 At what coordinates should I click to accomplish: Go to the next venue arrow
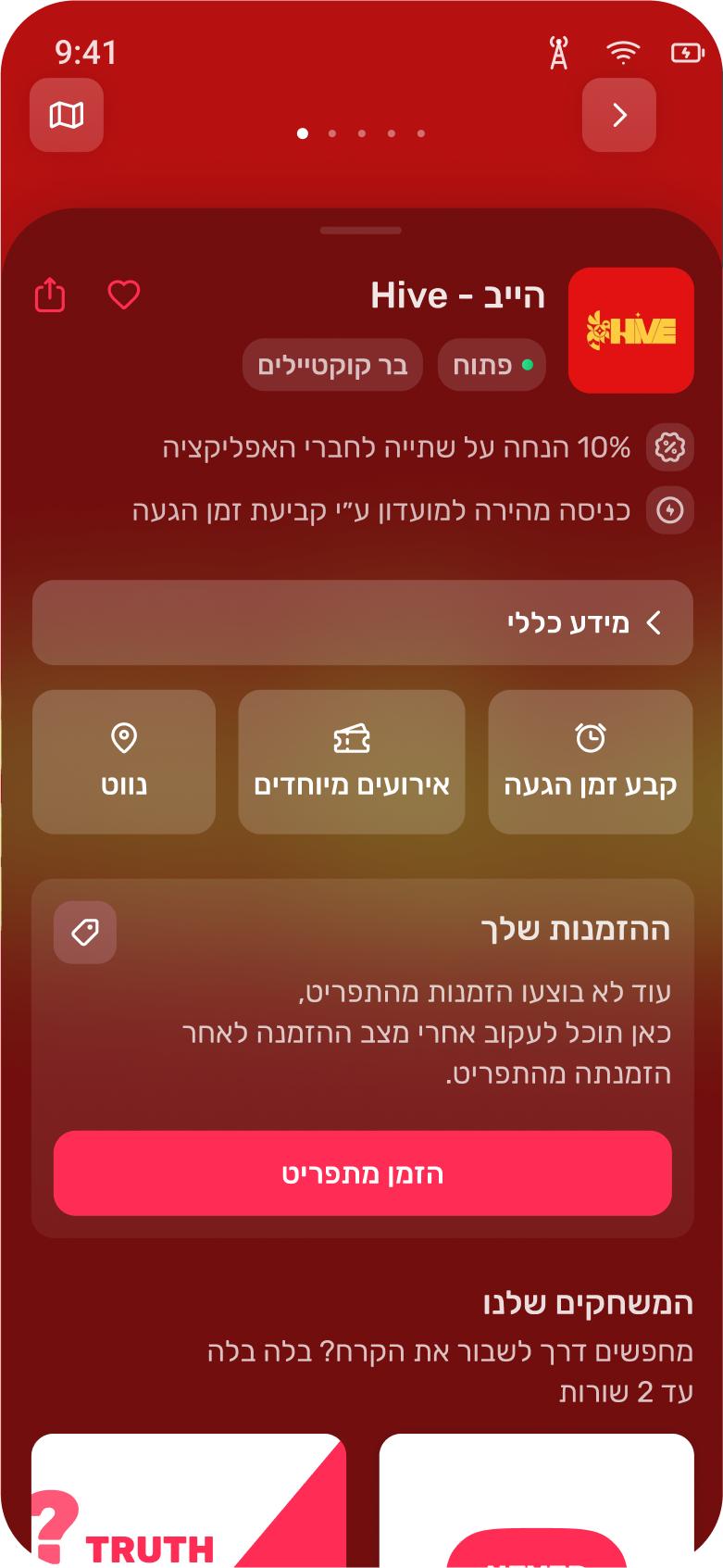619,115
